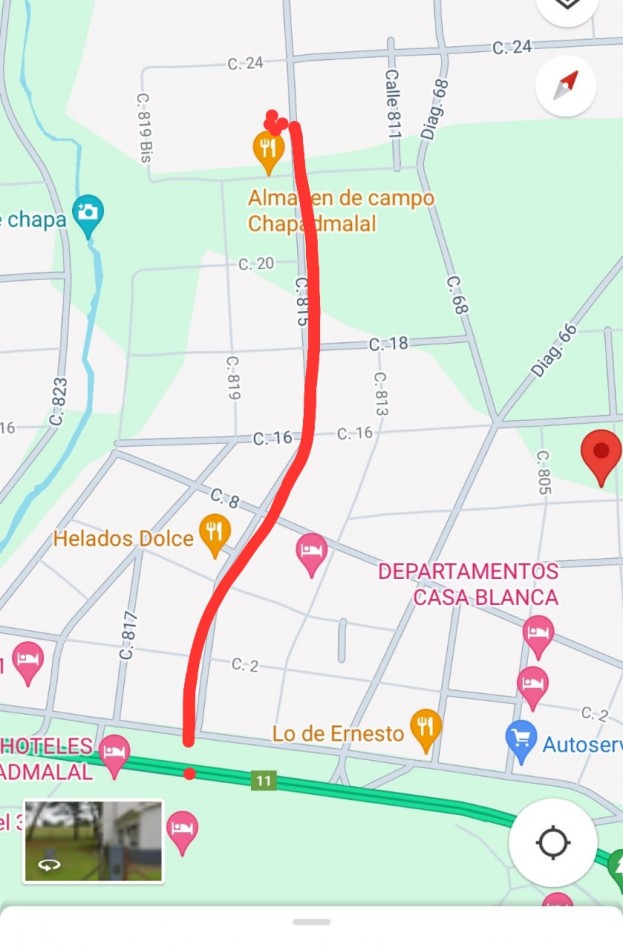Select the Helados Dolce pin
Screen dimensions: 623x950
[x=214, y=533]
